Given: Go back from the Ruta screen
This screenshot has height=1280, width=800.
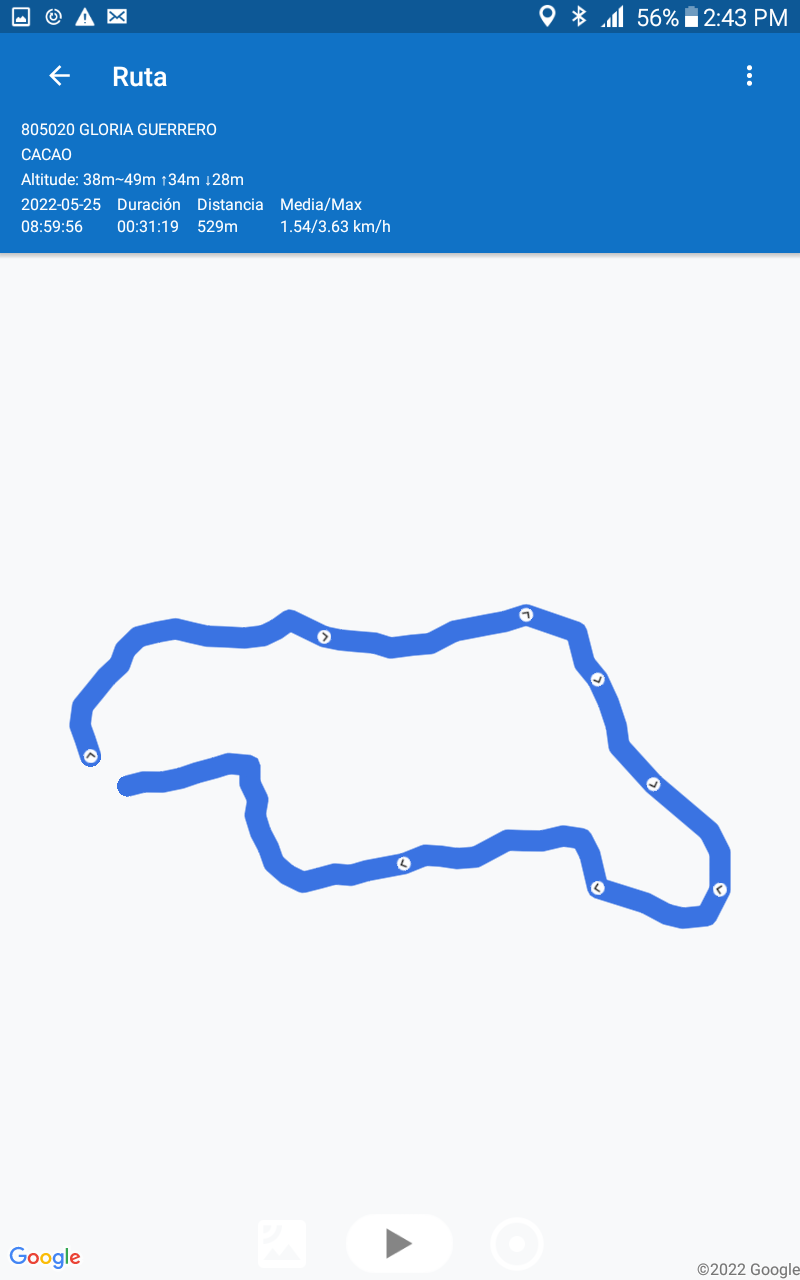Looking at the screenshot, I should pyautogui.click(x=60, y=76).
